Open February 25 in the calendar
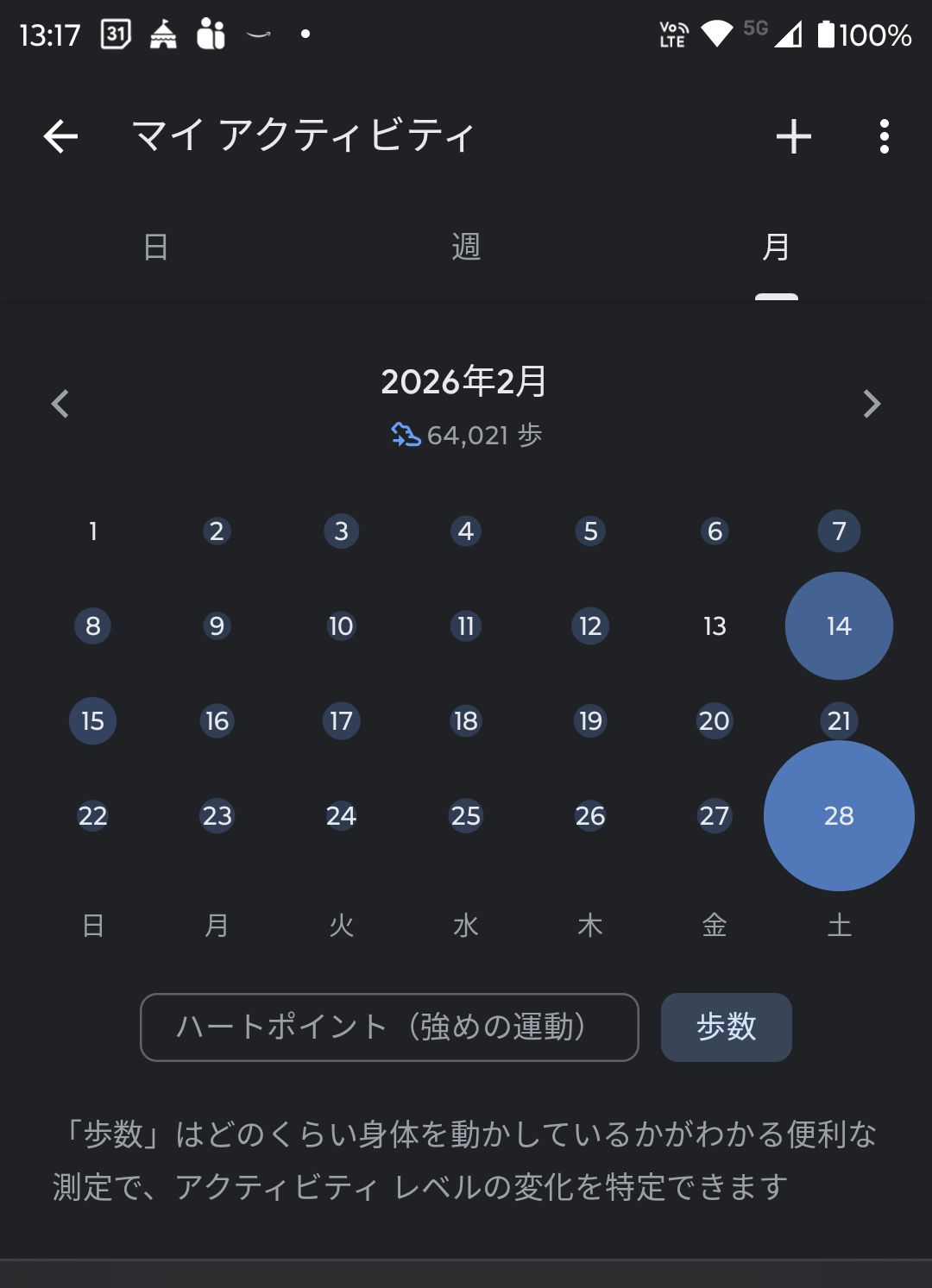This screenshot has height=1288, width=932. (466, 815)
